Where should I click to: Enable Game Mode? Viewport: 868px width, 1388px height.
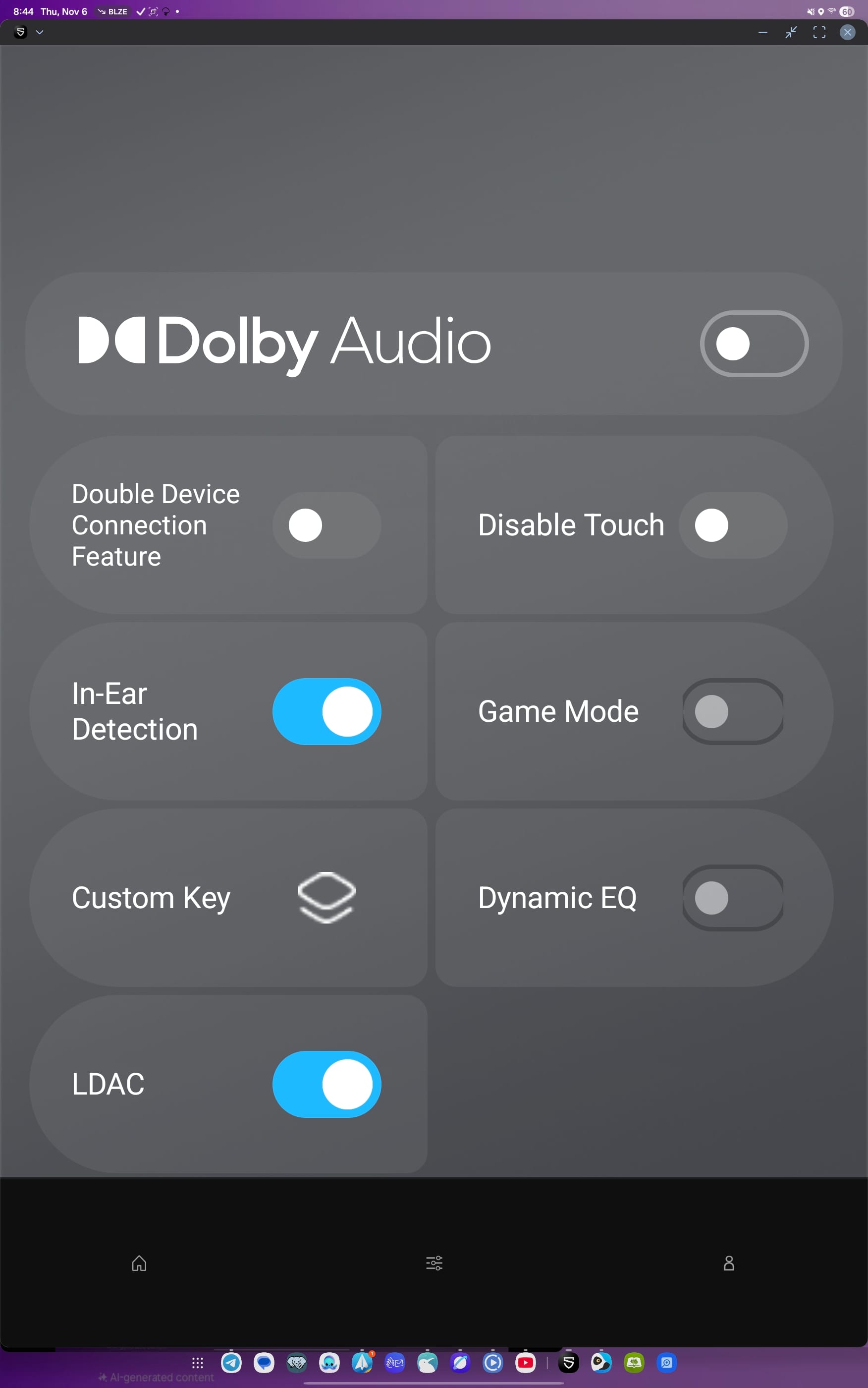(733, 711)
